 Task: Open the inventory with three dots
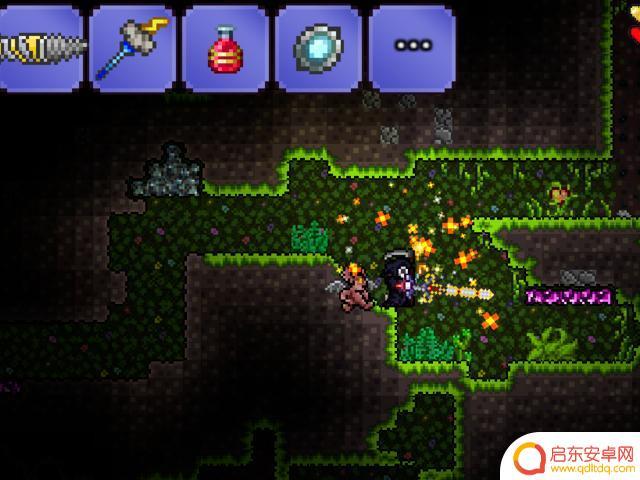pos(412,46)
